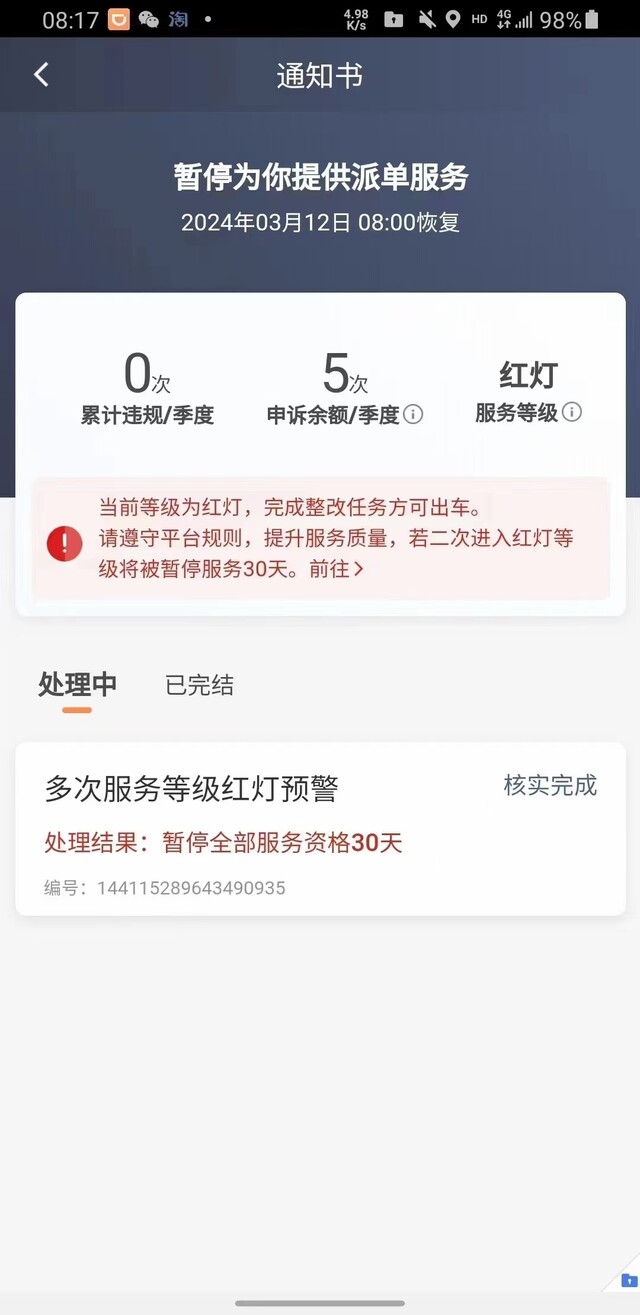The image size is (640, 1315).
Task: Open info icon next to 服务等级
Action: (571, 412)
